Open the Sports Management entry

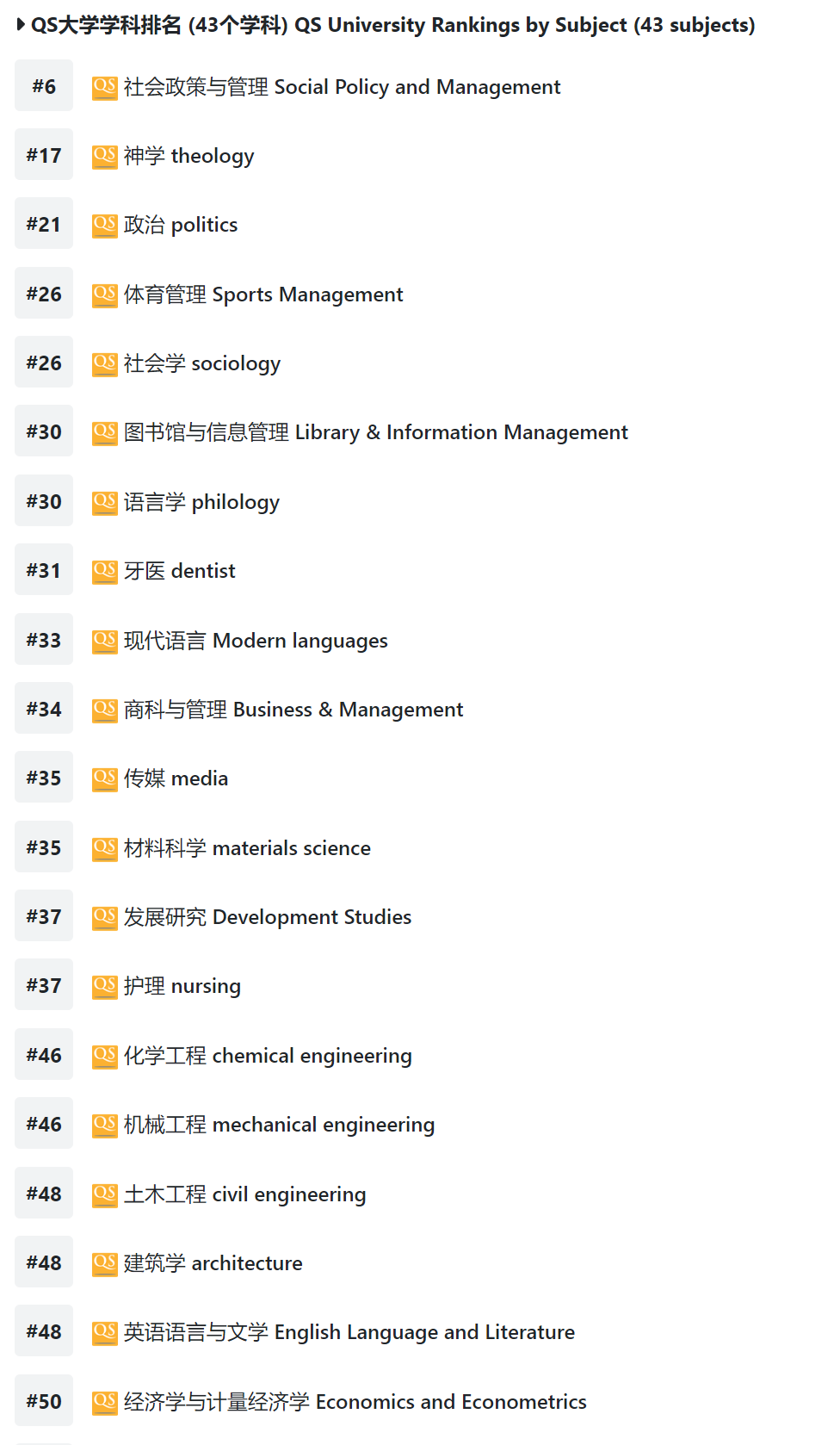point(262,295)
